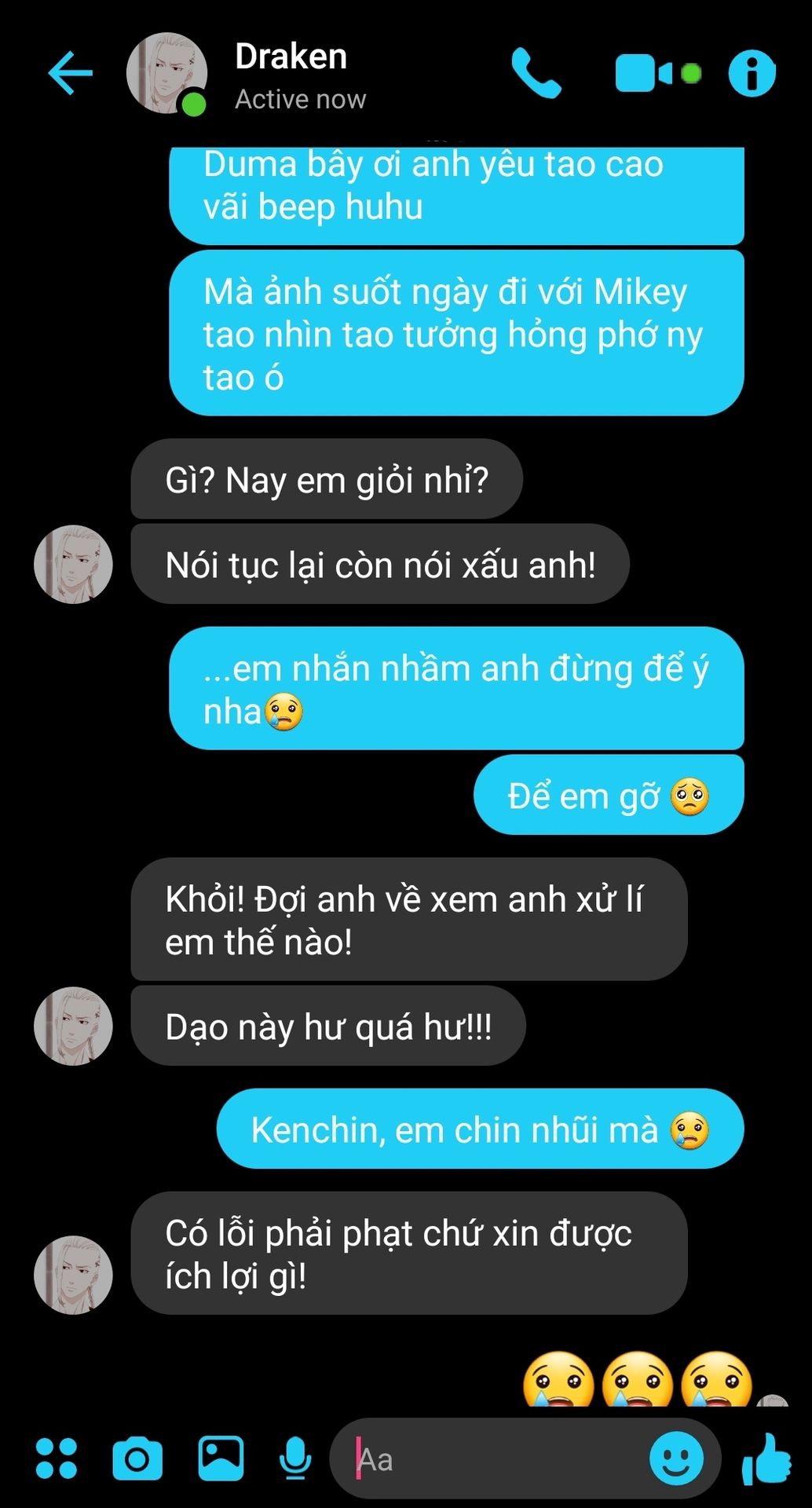Open conversation info for Draken

pyautogui.click(x=752, y=74)
